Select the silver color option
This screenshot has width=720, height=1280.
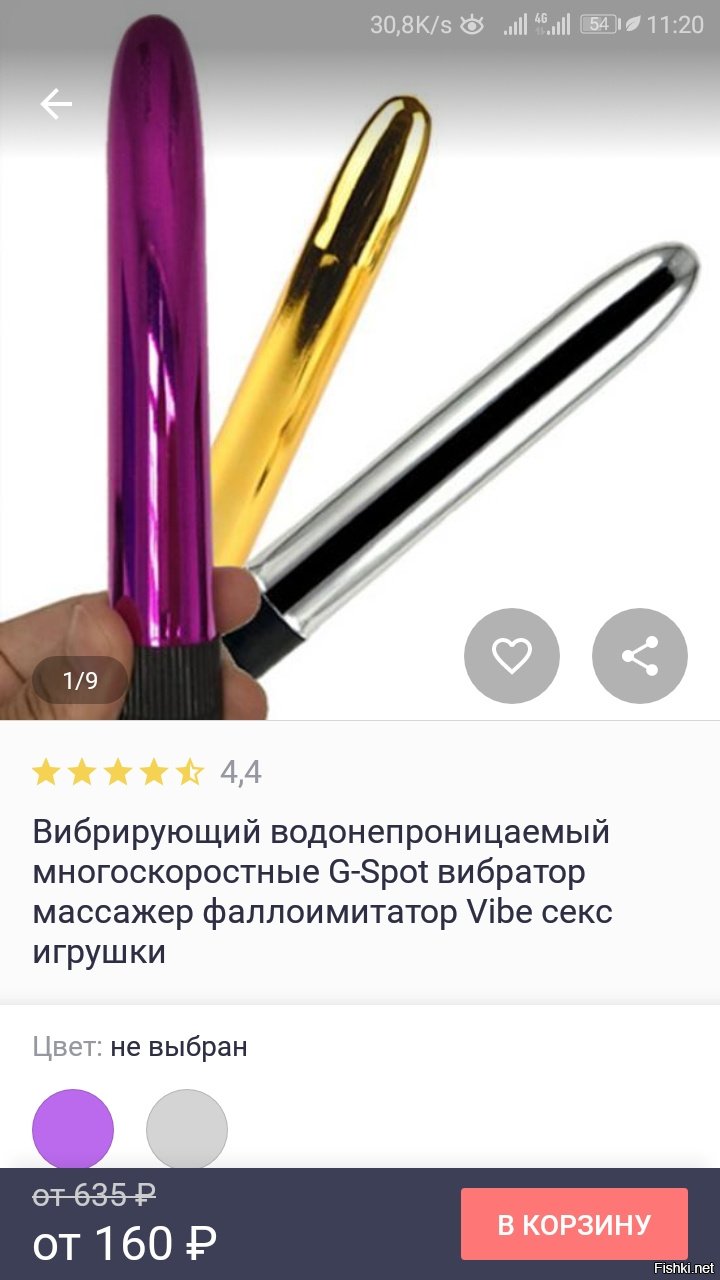click(187, 1130)
